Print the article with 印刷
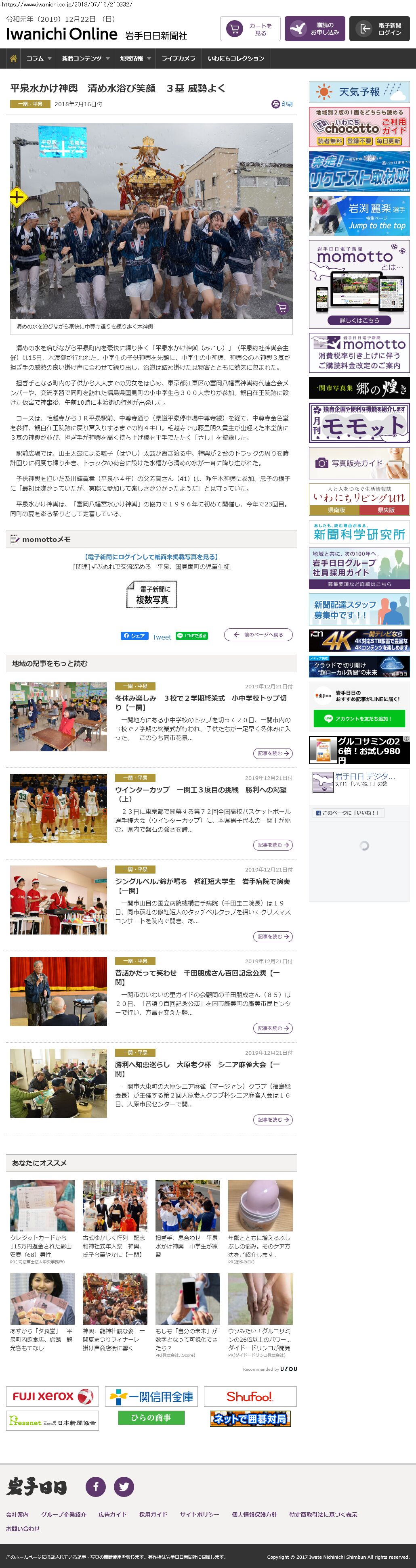The image size is (416, 1568). click(x=282, y=104)
